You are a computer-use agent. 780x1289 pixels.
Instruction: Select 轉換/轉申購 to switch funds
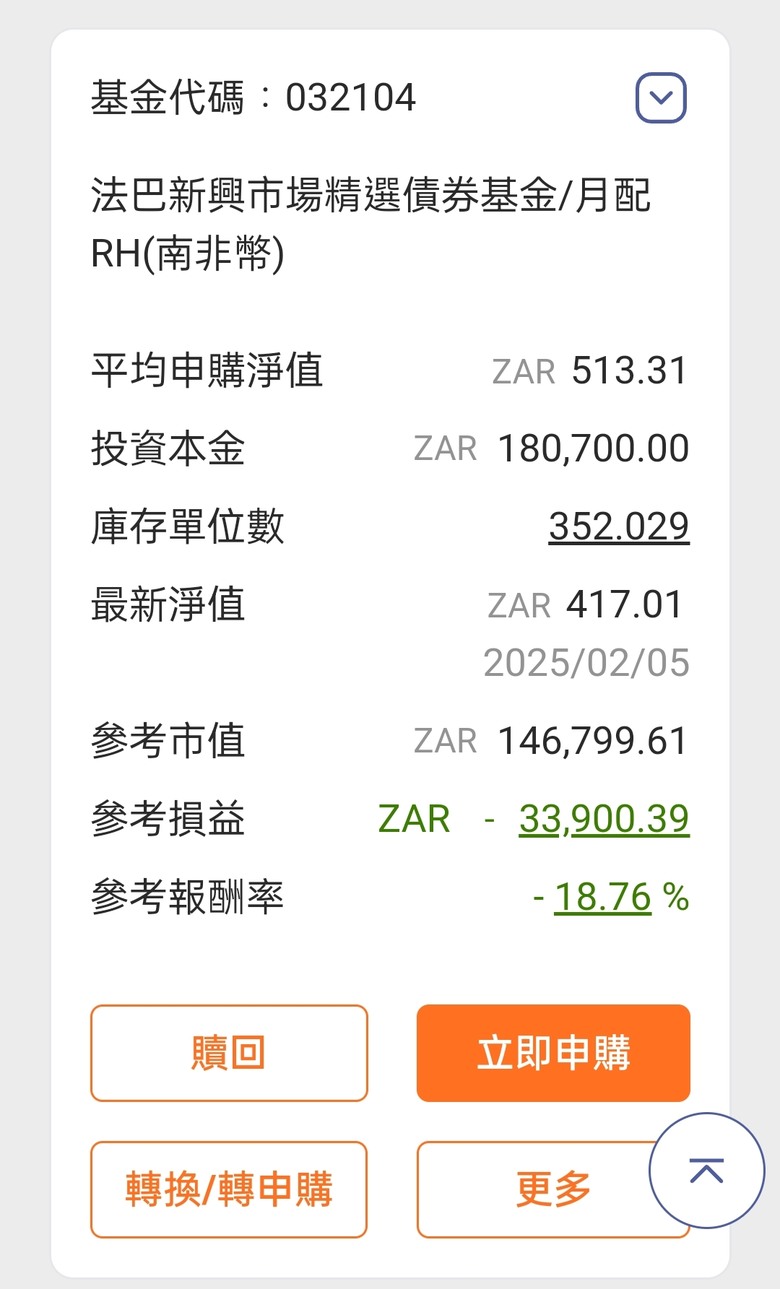(229, 1189)
